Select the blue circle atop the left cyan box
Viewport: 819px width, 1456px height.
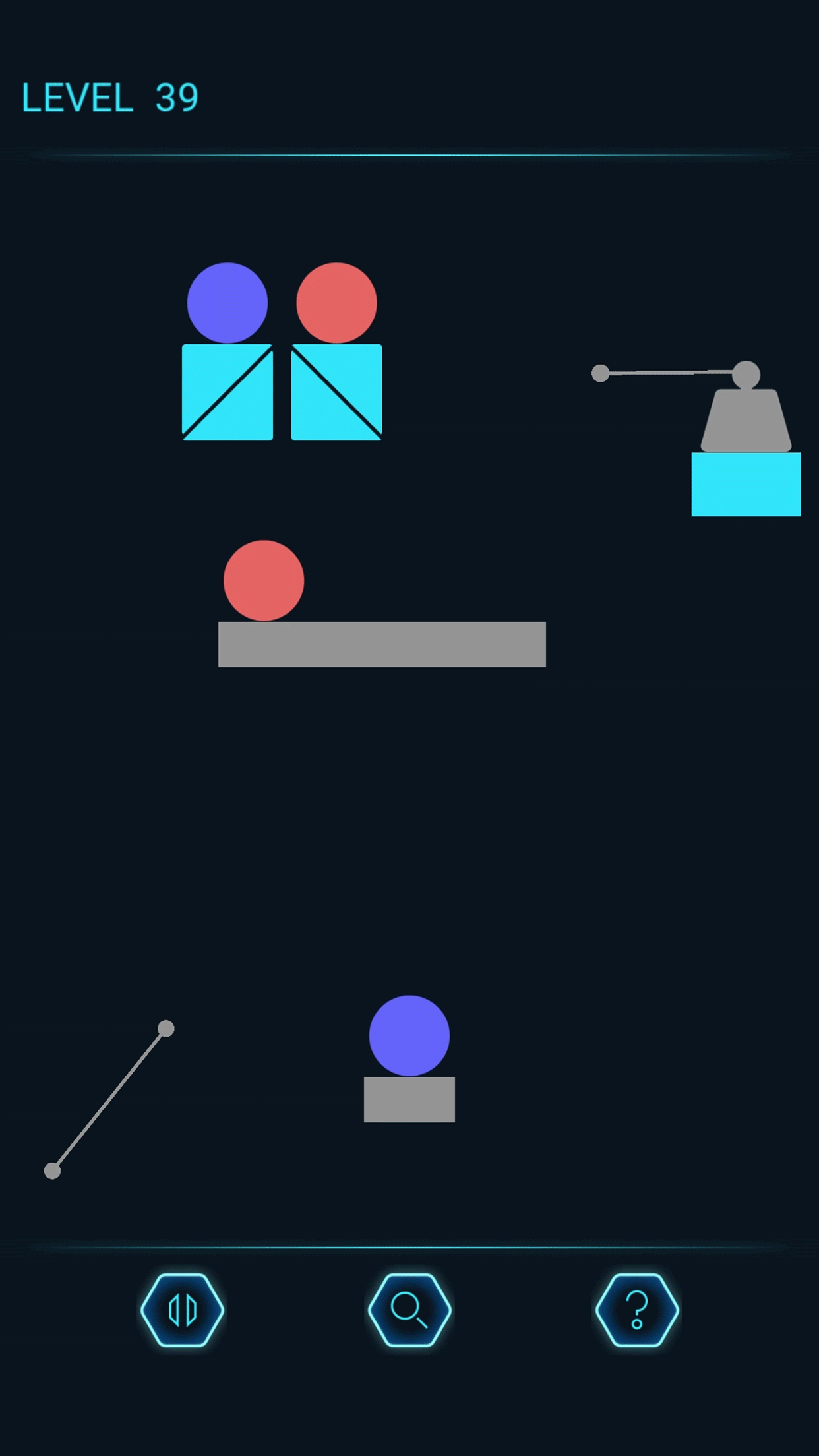[228, 302]
